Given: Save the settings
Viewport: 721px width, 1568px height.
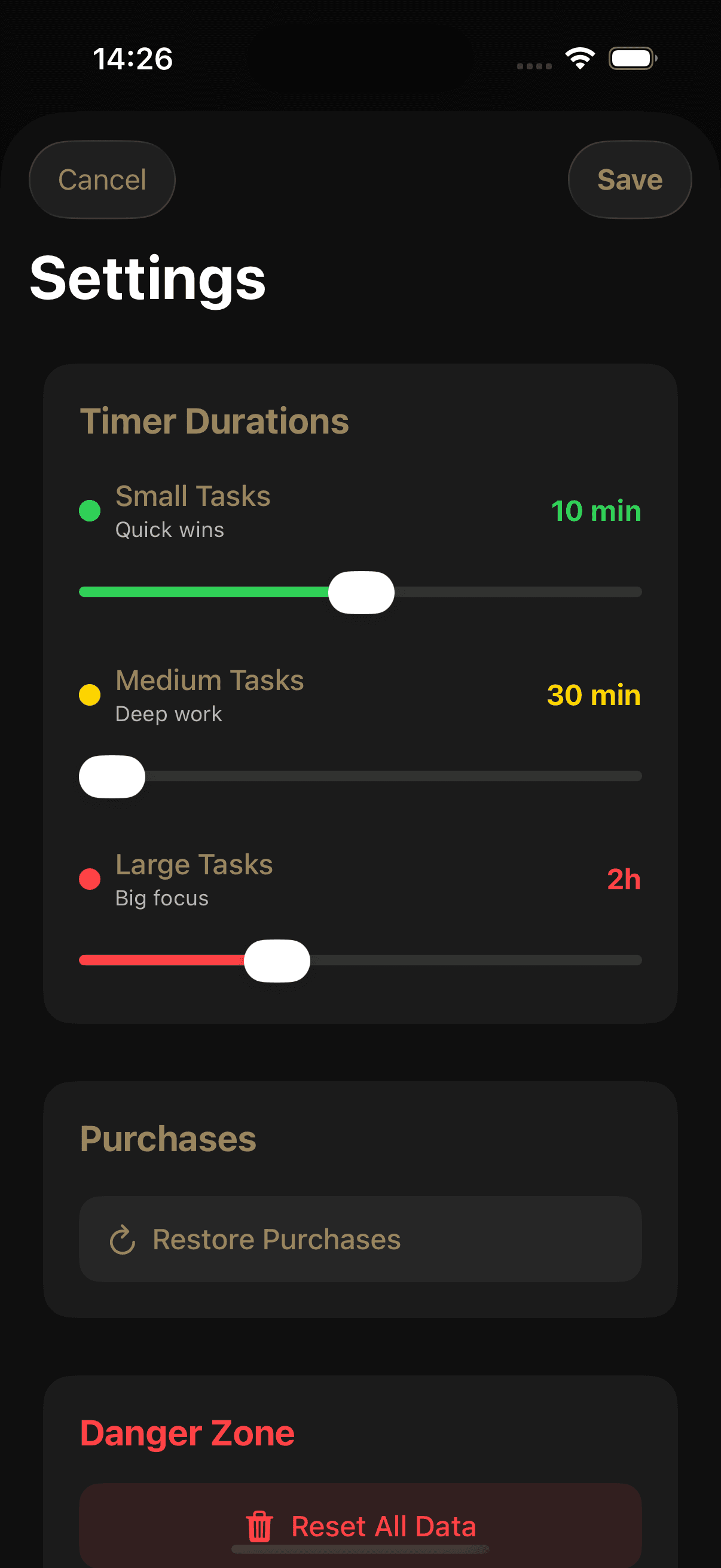Looking at the screenshot, I should pyautogui.click(x=629, y=179).
